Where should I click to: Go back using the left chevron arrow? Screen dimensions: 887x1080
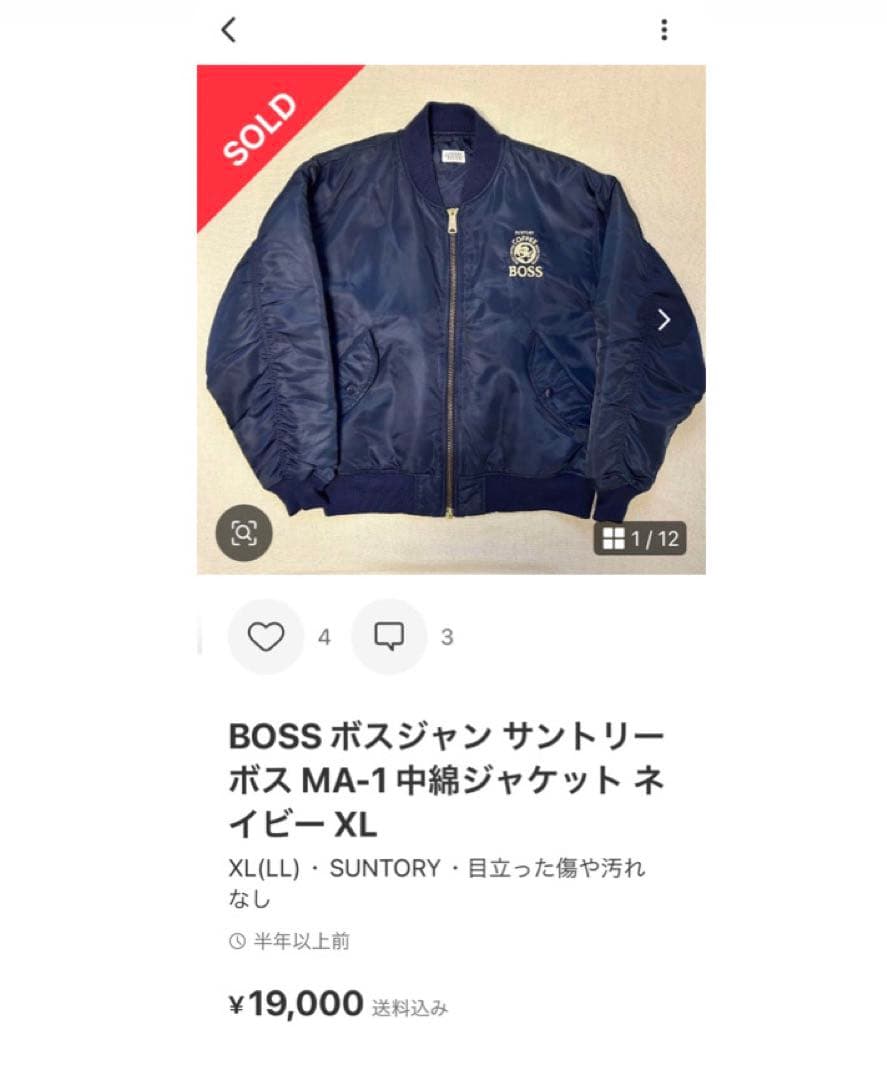click(x=230, y=31)
